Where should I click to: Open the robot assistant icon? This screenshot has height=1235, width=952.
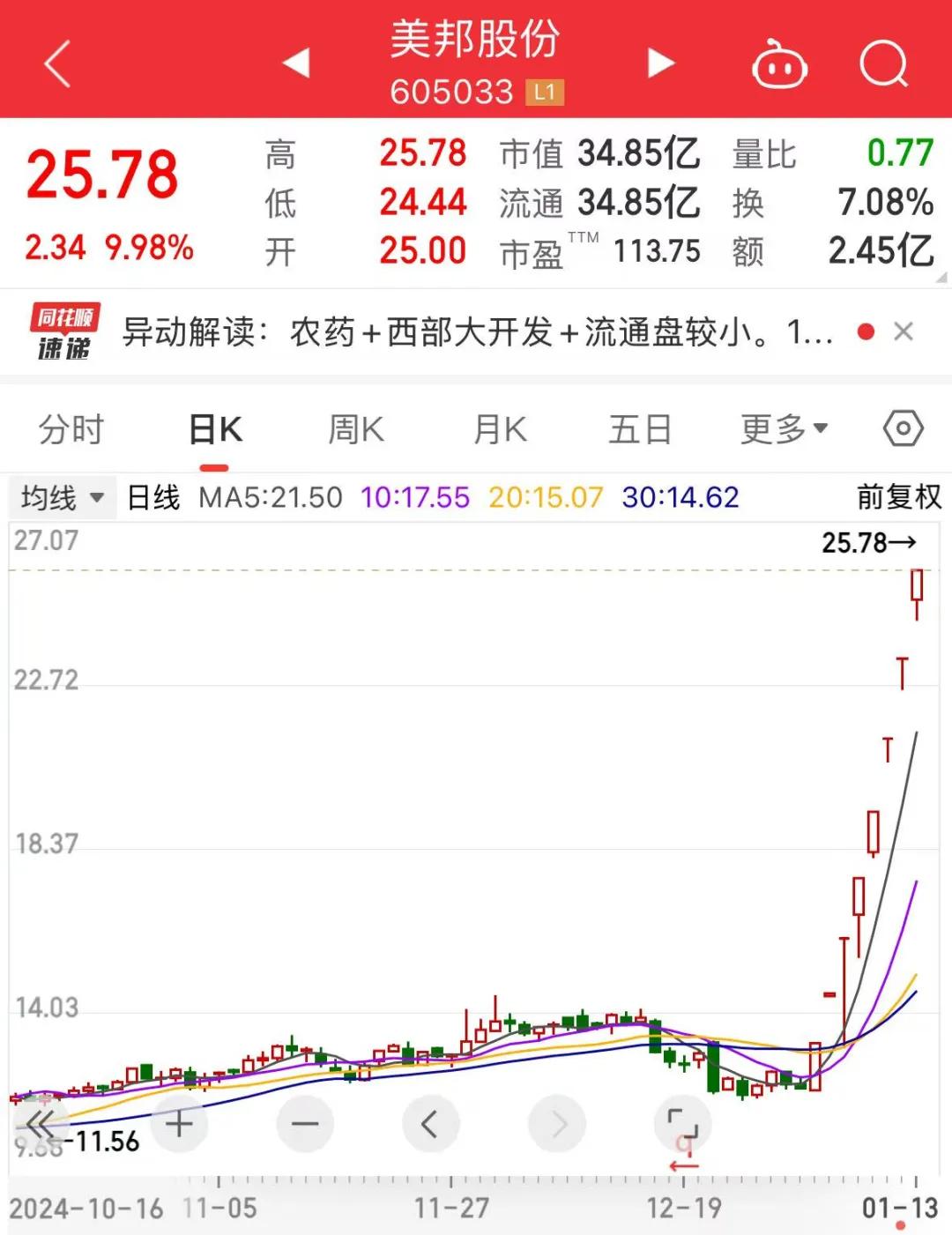click(779, 63)
